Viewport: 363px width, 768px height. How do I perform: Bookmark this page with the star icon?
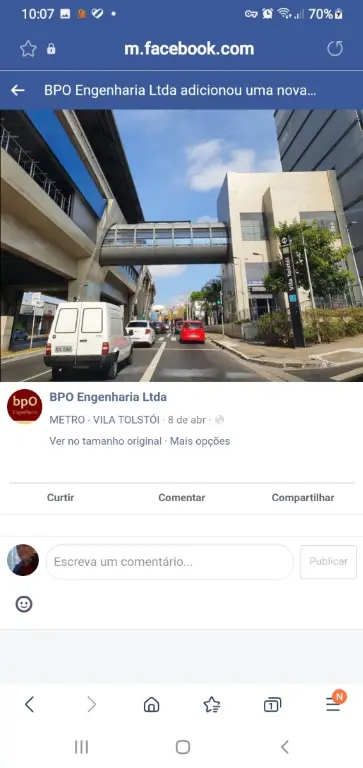coord(28,48)
